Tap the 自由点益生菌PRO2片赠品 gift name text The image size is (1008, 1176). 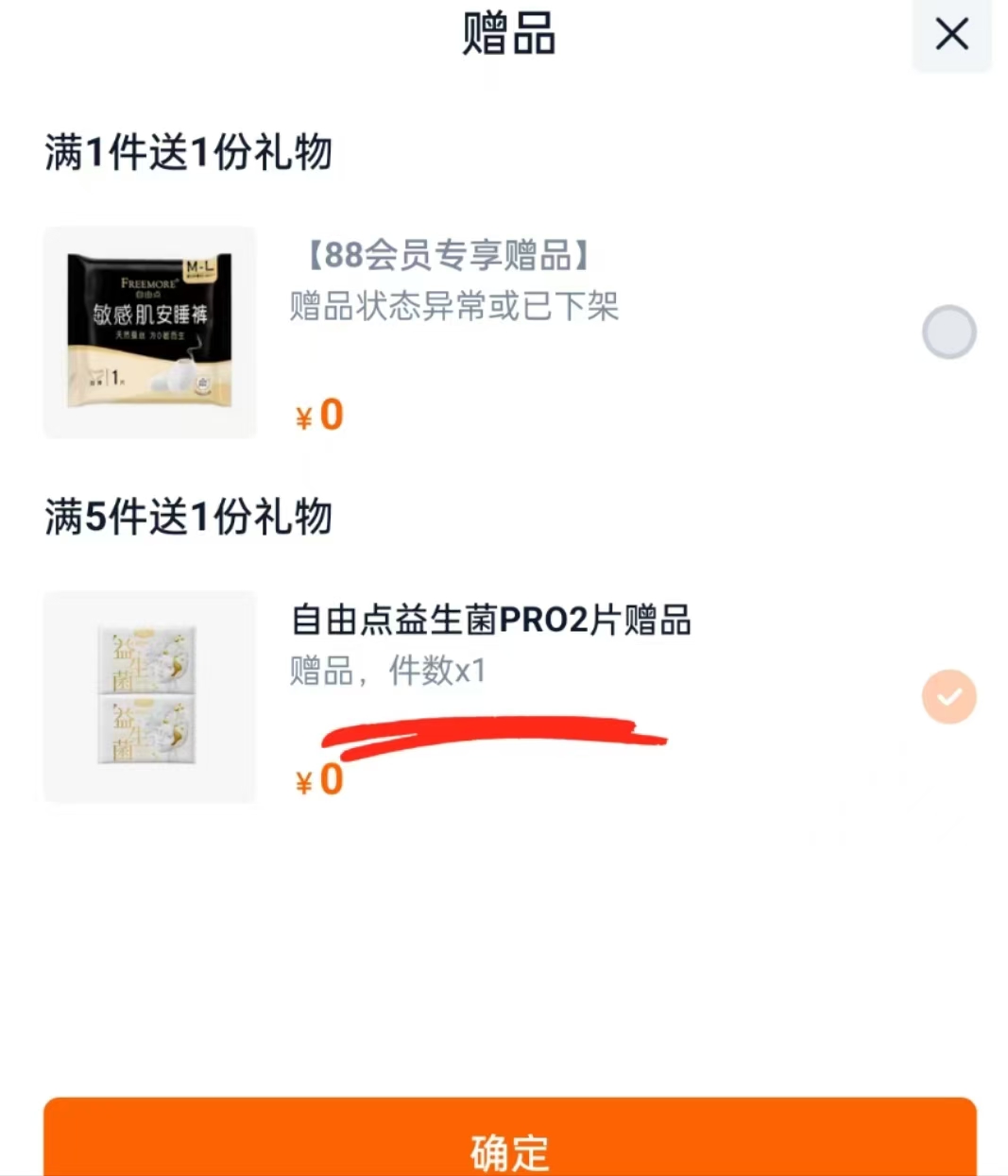(490, 621)
